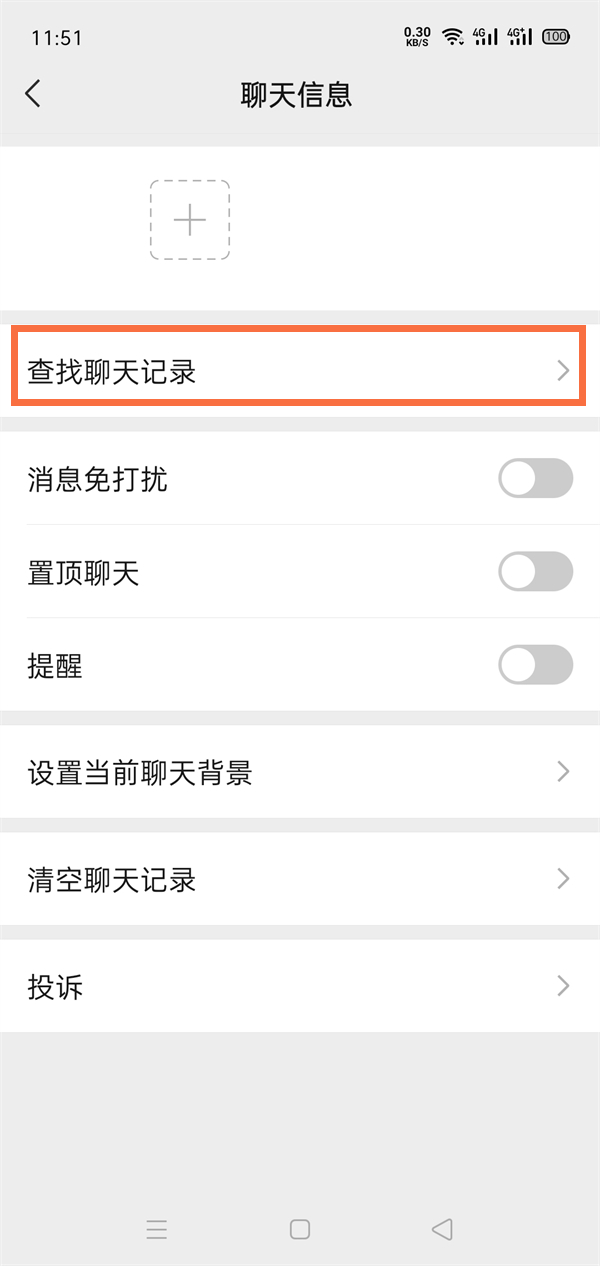This screenshot has width=600, height=1266.
Task: Go back from 聊天信息 page
Action: [x=33, y=94]
